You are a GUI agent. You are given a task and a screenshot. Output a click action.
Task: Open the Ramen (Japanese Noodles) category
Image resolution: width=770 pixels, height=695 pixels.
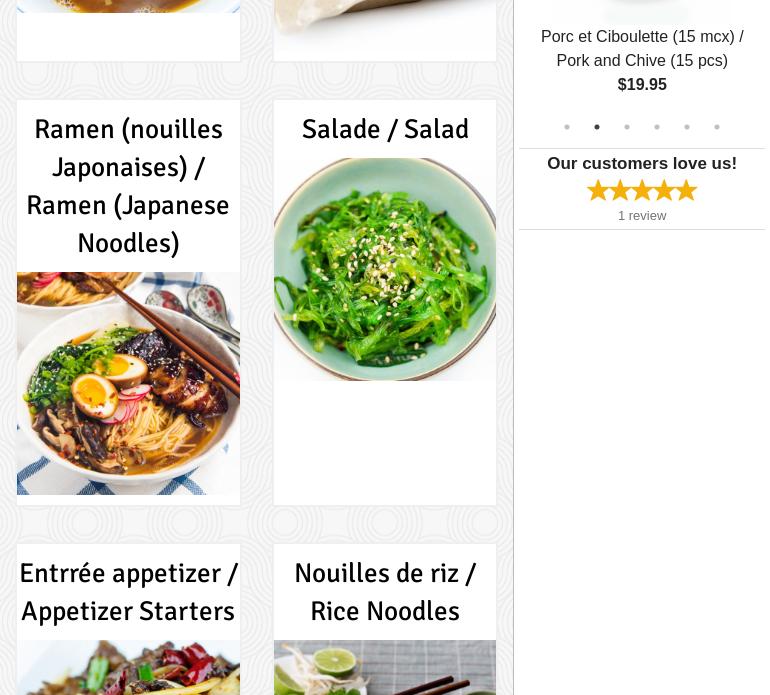tap(128, 186)
